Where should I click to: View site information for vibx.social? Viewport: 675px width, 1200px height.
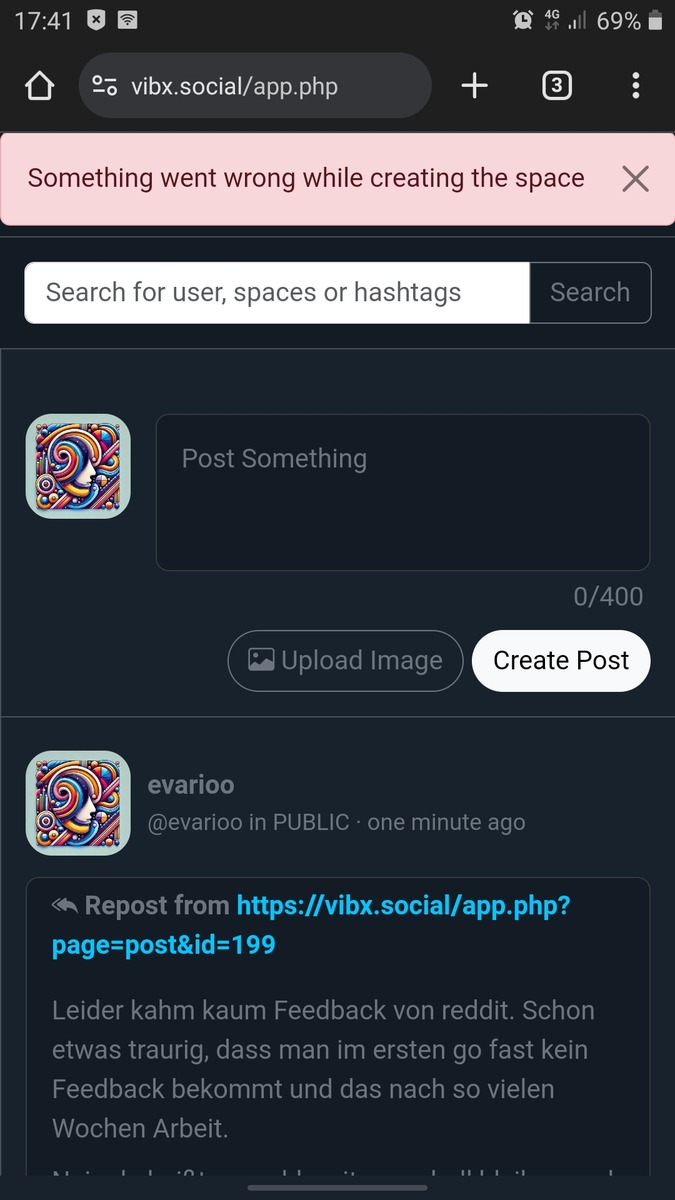(105, 86)
